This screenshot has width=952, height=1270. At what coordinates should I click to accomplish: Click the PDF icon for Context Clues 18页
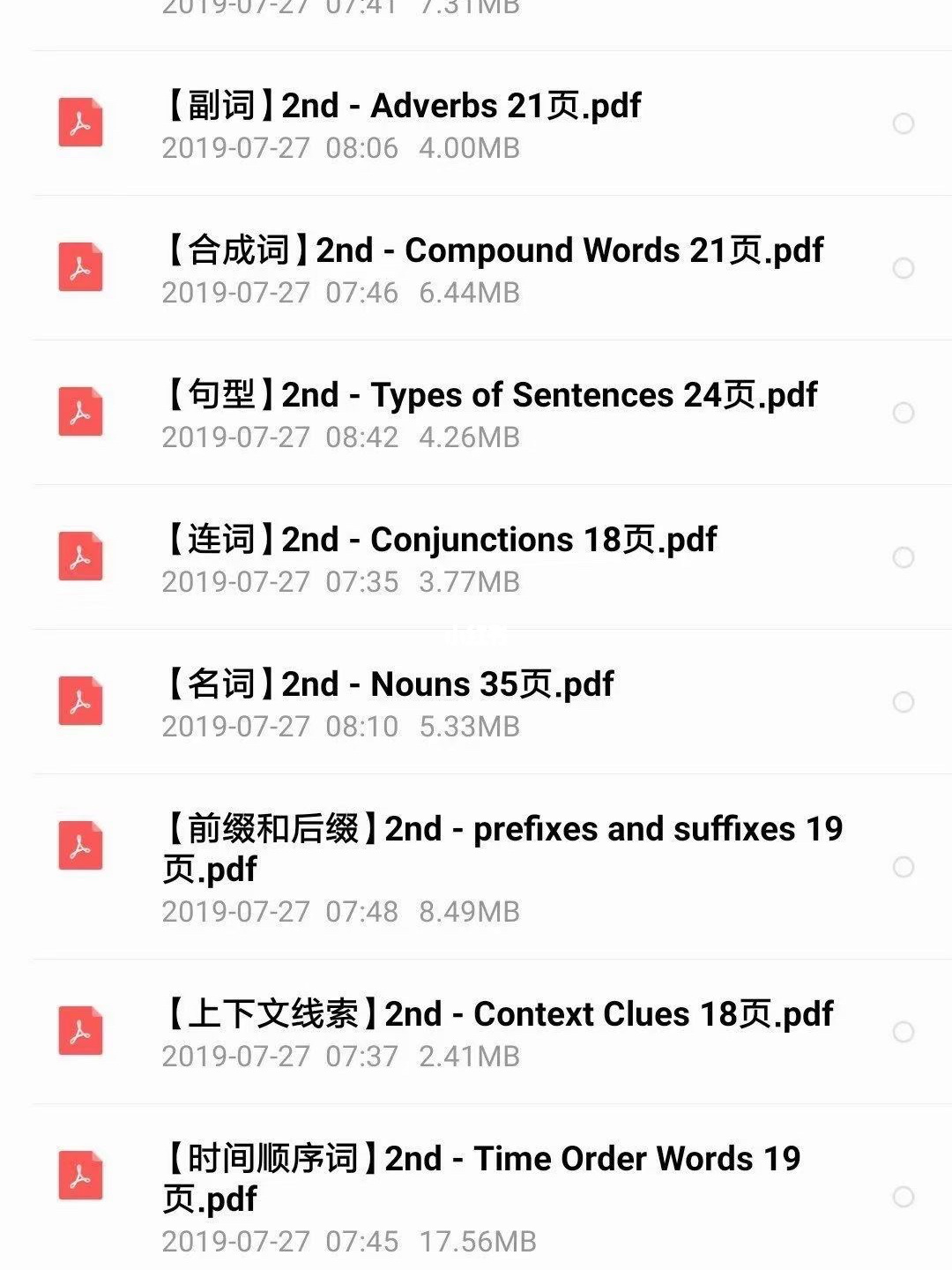coord(80,1032)
